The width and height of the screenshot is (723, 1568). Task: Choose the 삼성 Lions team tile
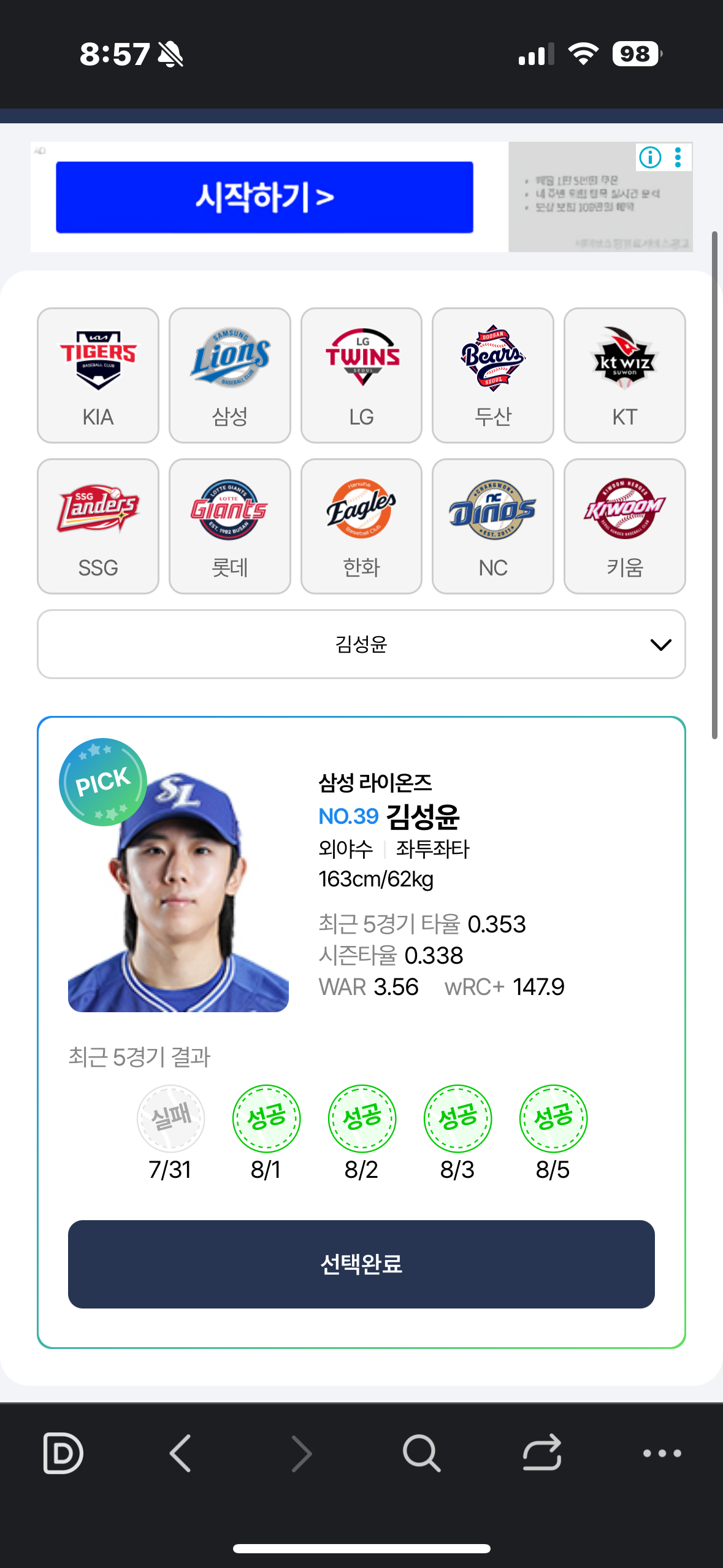[229, 375]
